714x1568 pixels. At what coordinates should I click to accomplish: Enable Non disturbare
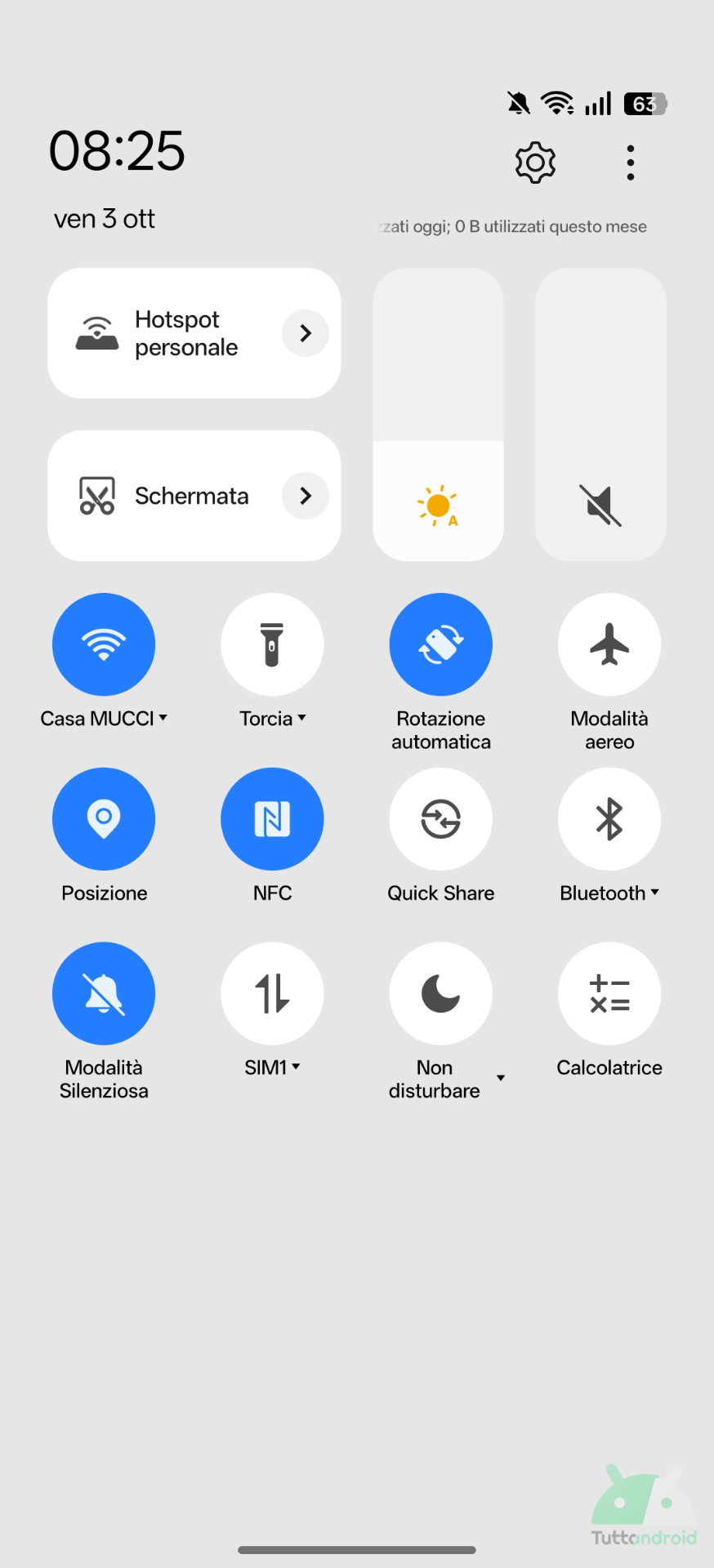(x=441, y=994)
